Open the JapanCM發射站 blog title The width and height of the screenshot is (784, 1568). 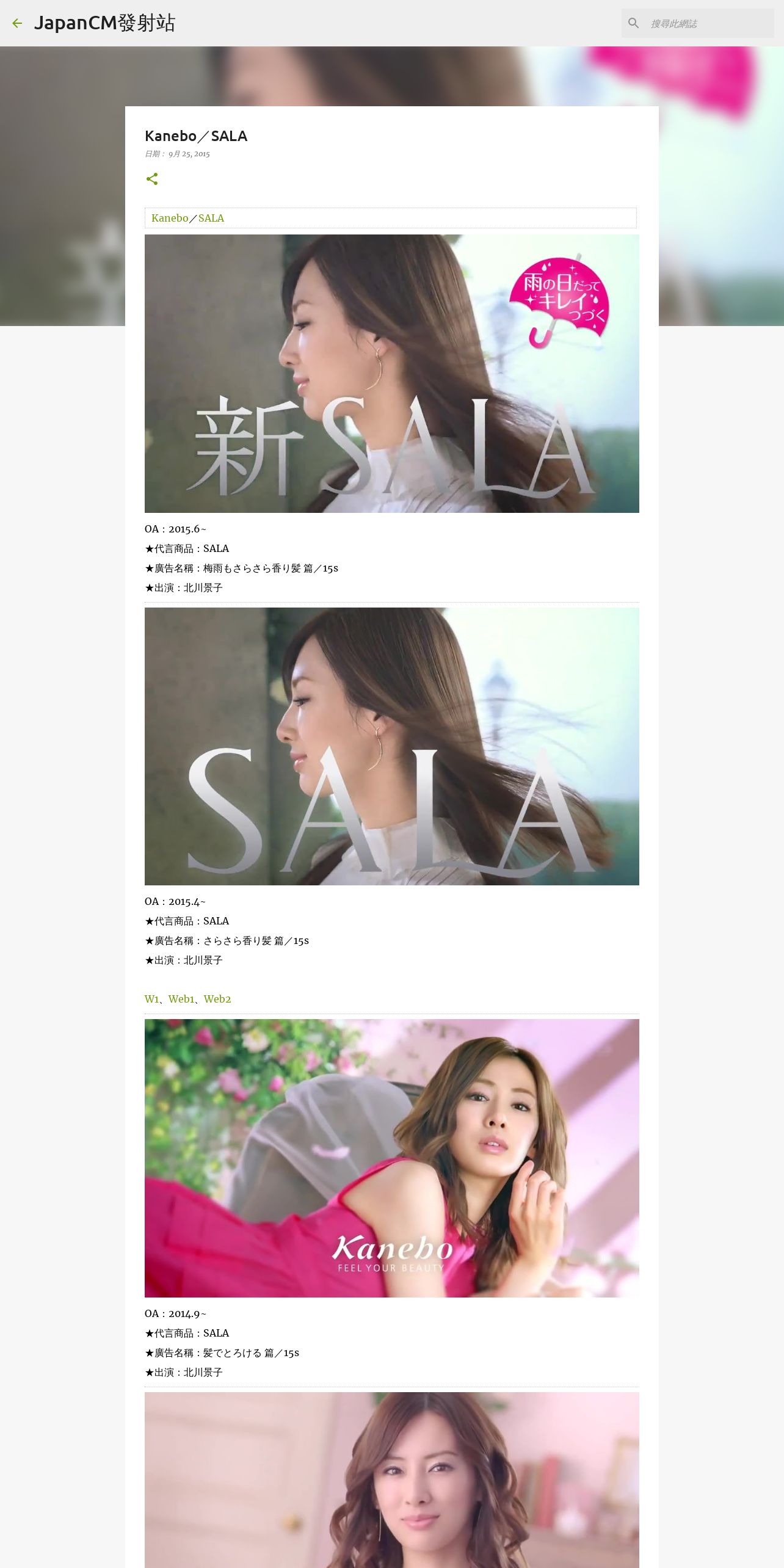point(104,23)
